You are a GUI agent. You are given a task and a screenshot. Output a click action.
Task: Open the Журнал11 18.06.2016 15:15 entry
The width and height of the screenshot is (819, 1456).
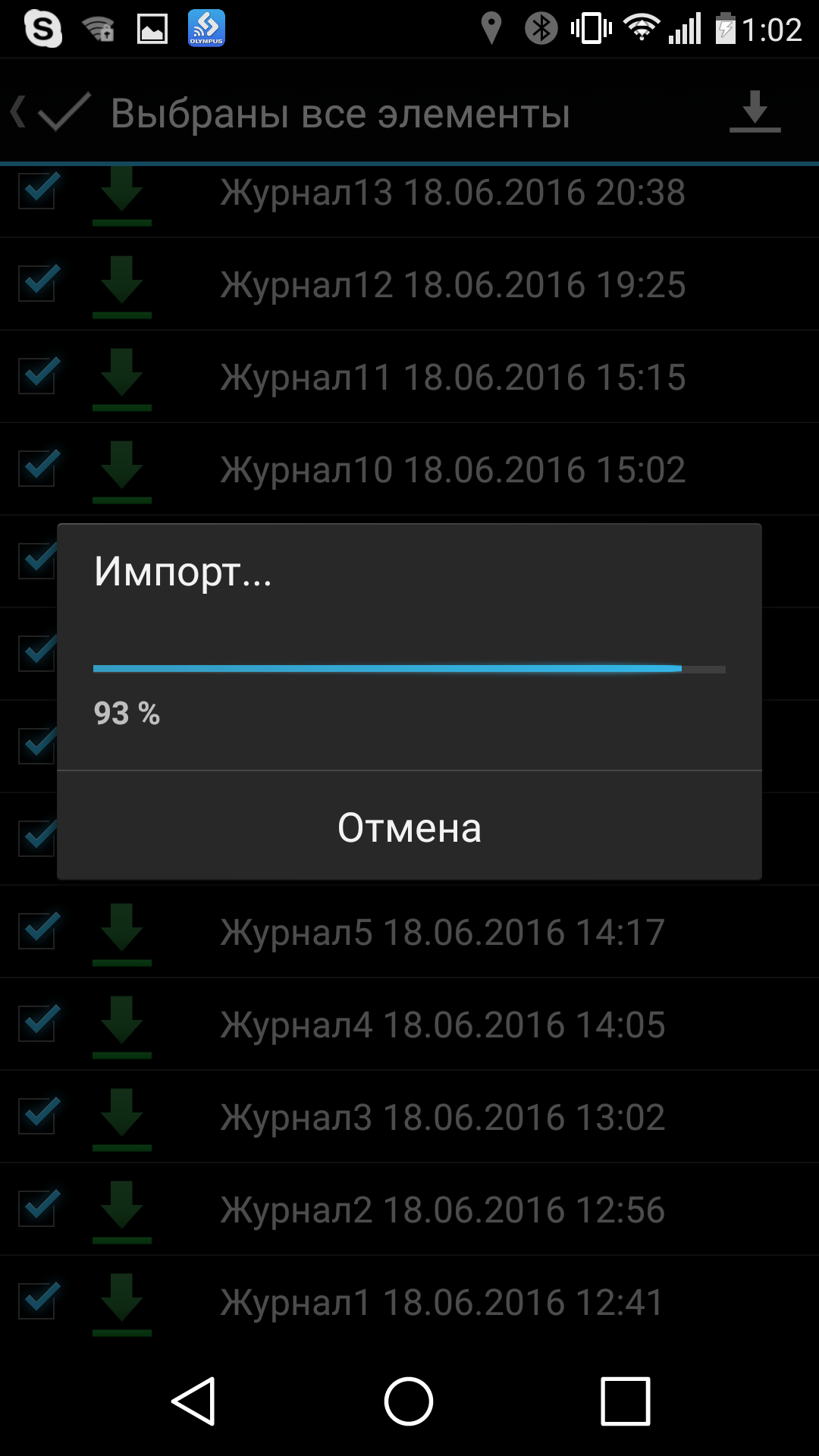click(x=453, y=377)
